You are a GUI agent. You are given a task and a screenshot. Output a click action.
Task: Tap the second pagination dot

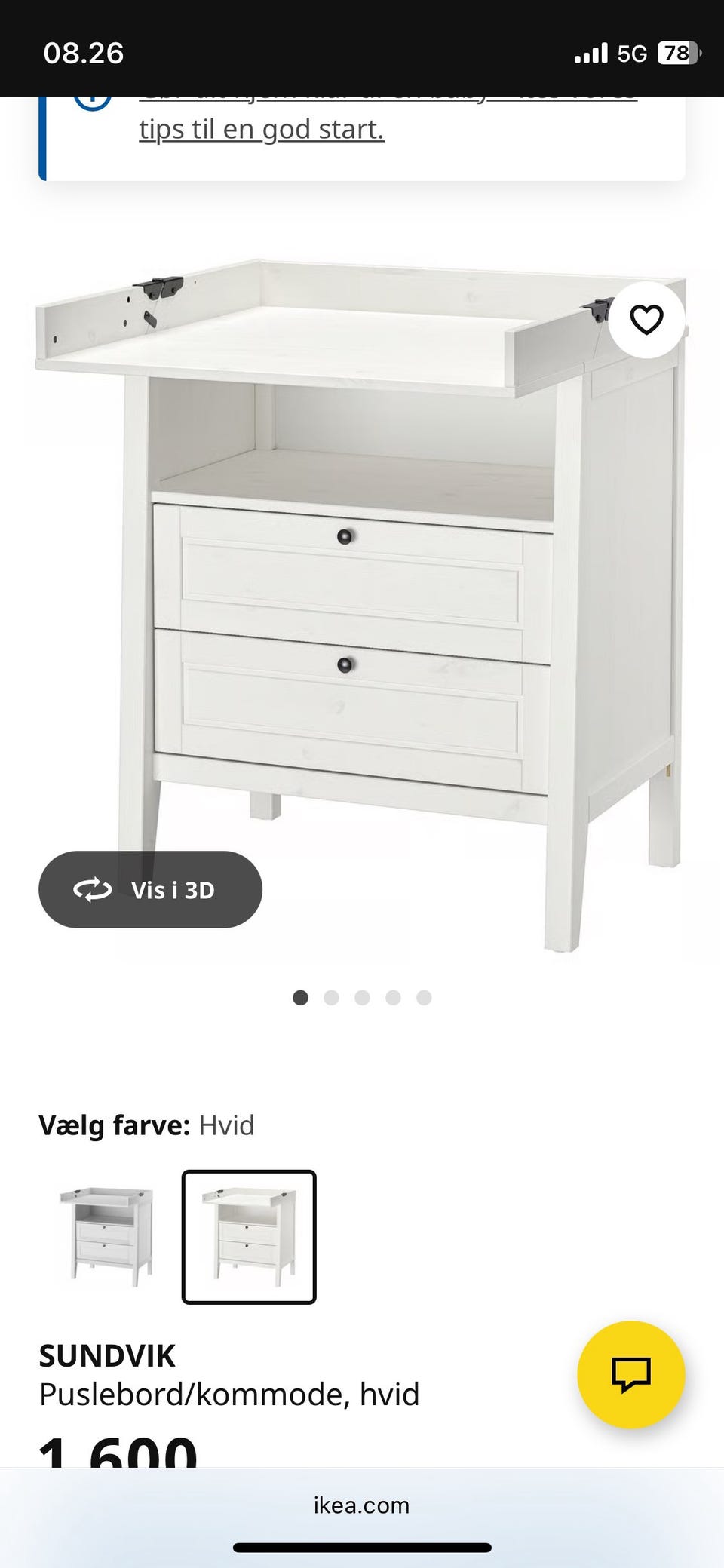(331, 997)
